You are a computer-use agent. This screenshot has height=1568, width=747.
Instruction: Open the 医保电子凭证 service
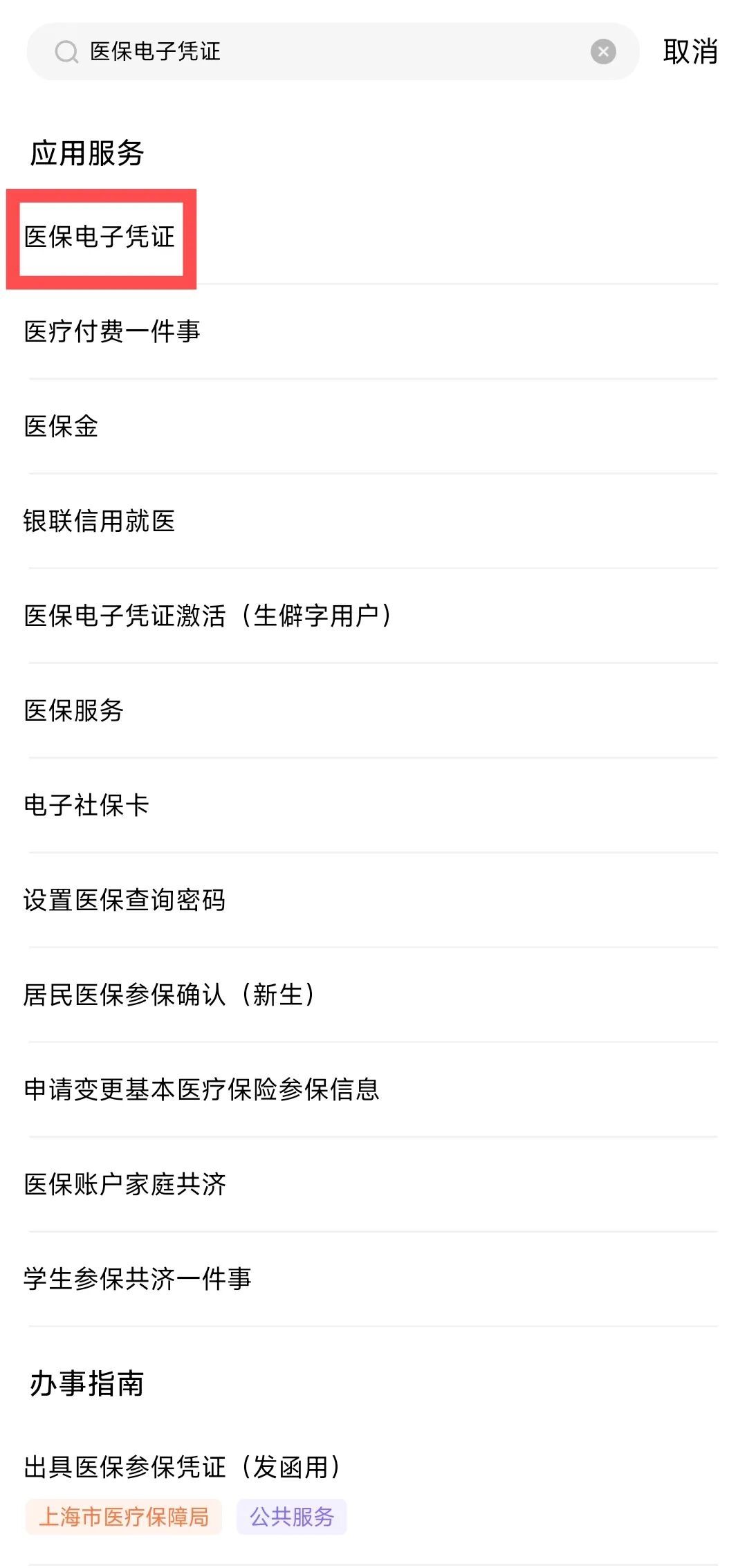click(100, 237)
